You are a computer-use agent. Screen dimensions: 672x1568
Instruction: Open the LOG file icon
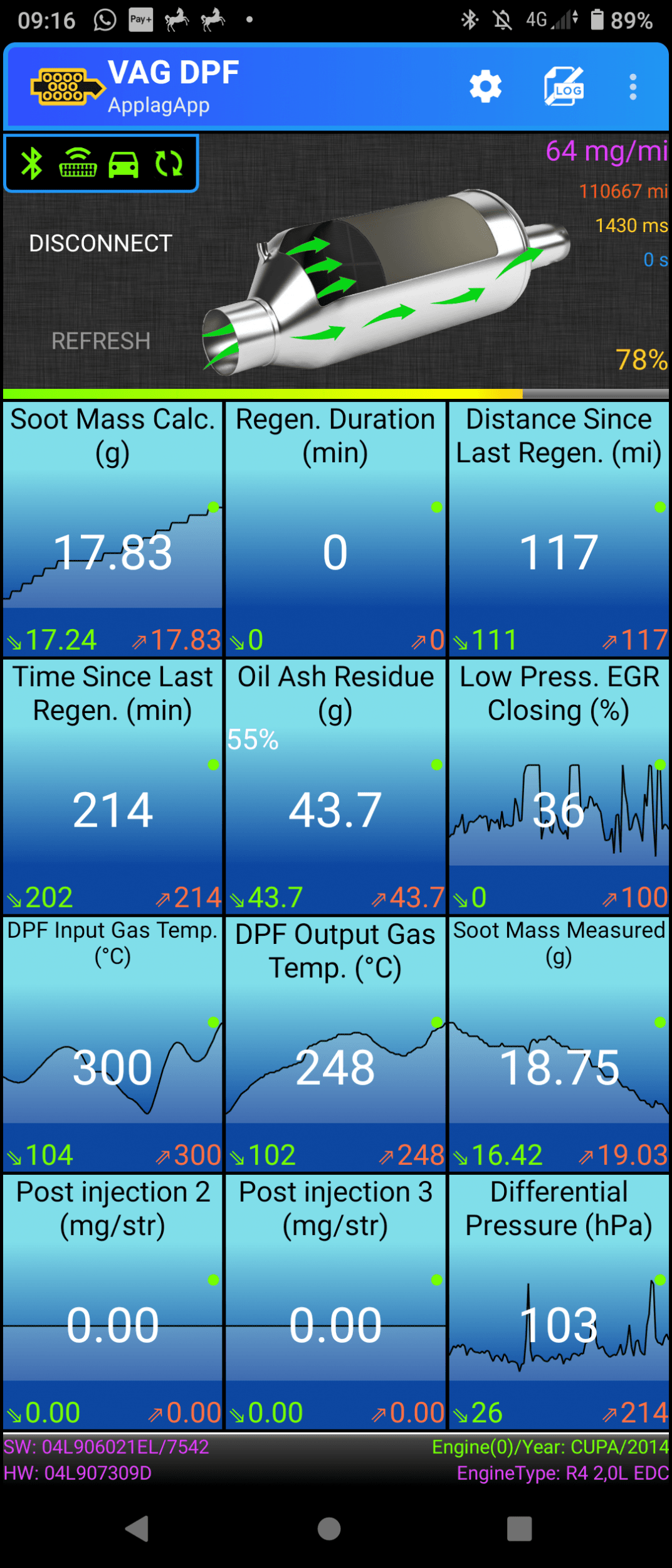tap(564, 87)
